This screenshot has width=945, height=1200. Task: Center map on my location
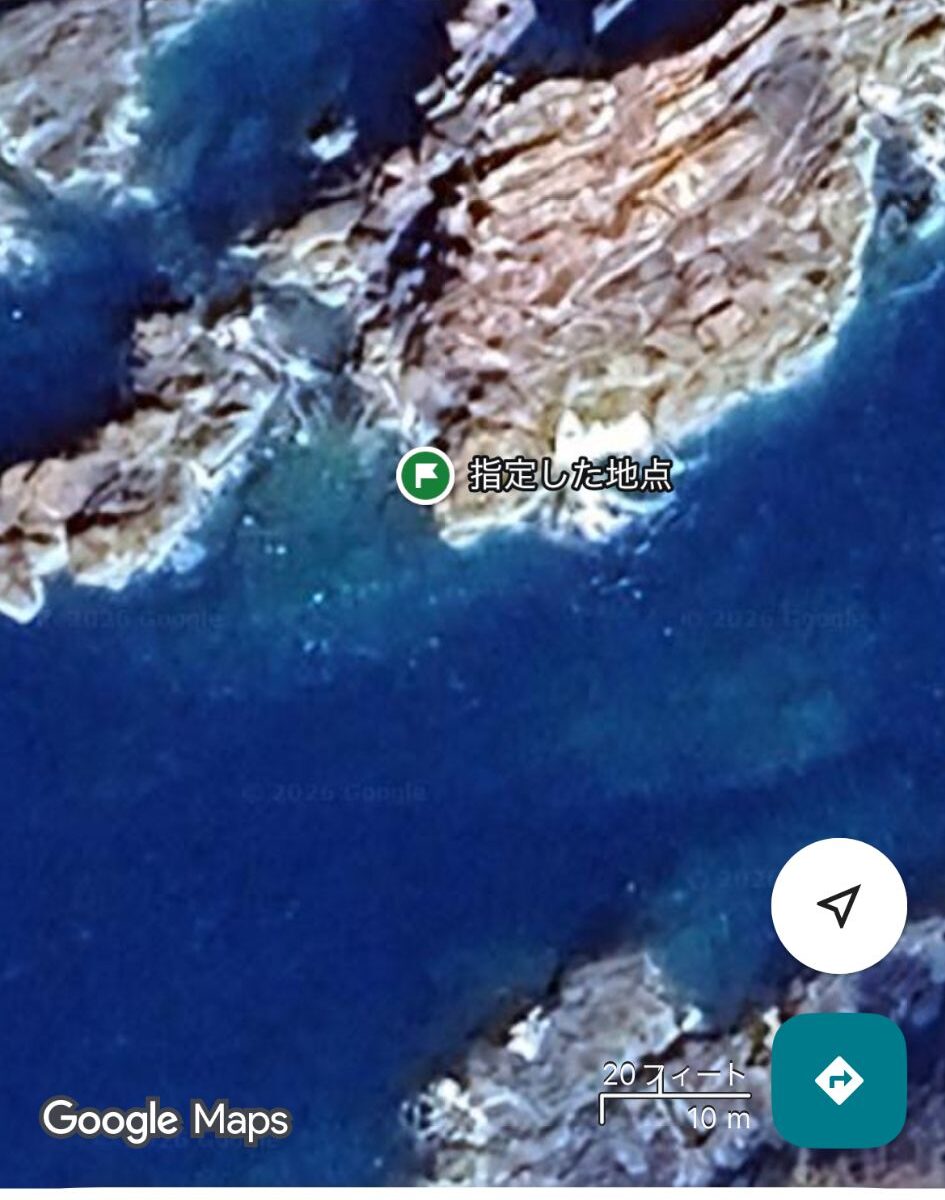point(838,905)
